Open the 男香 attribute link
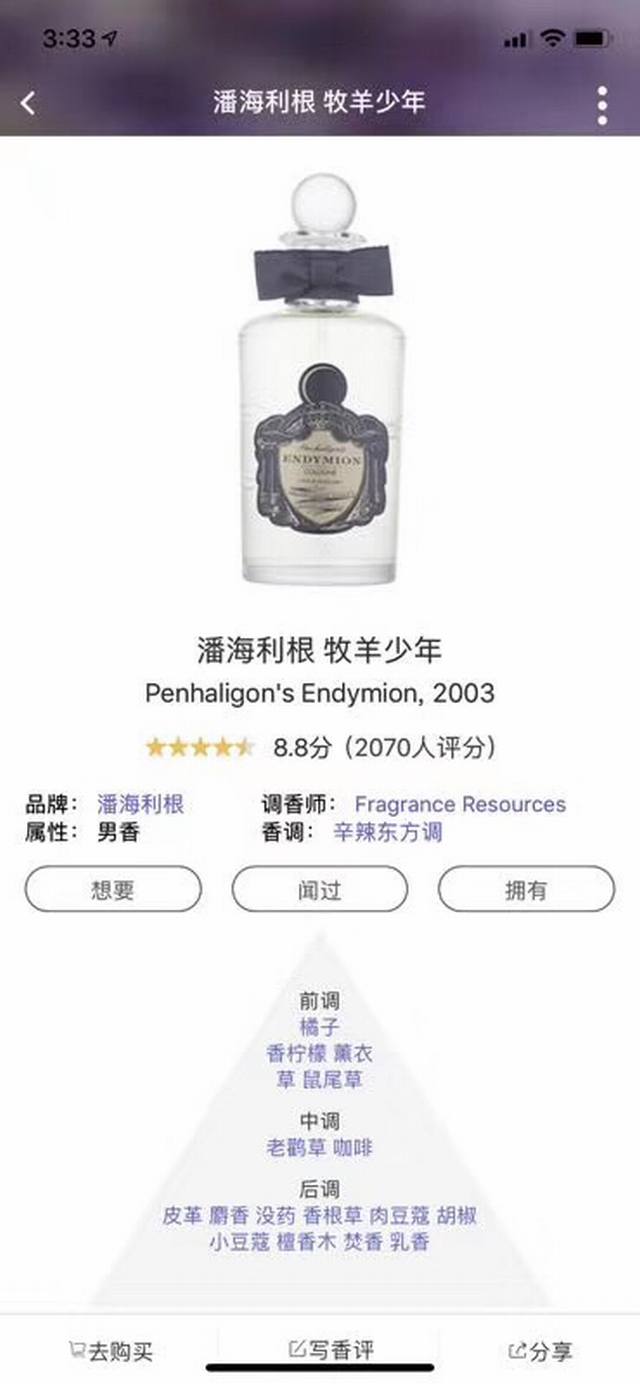Screen dimensions: 640x1384 click(x=118, y=832)
